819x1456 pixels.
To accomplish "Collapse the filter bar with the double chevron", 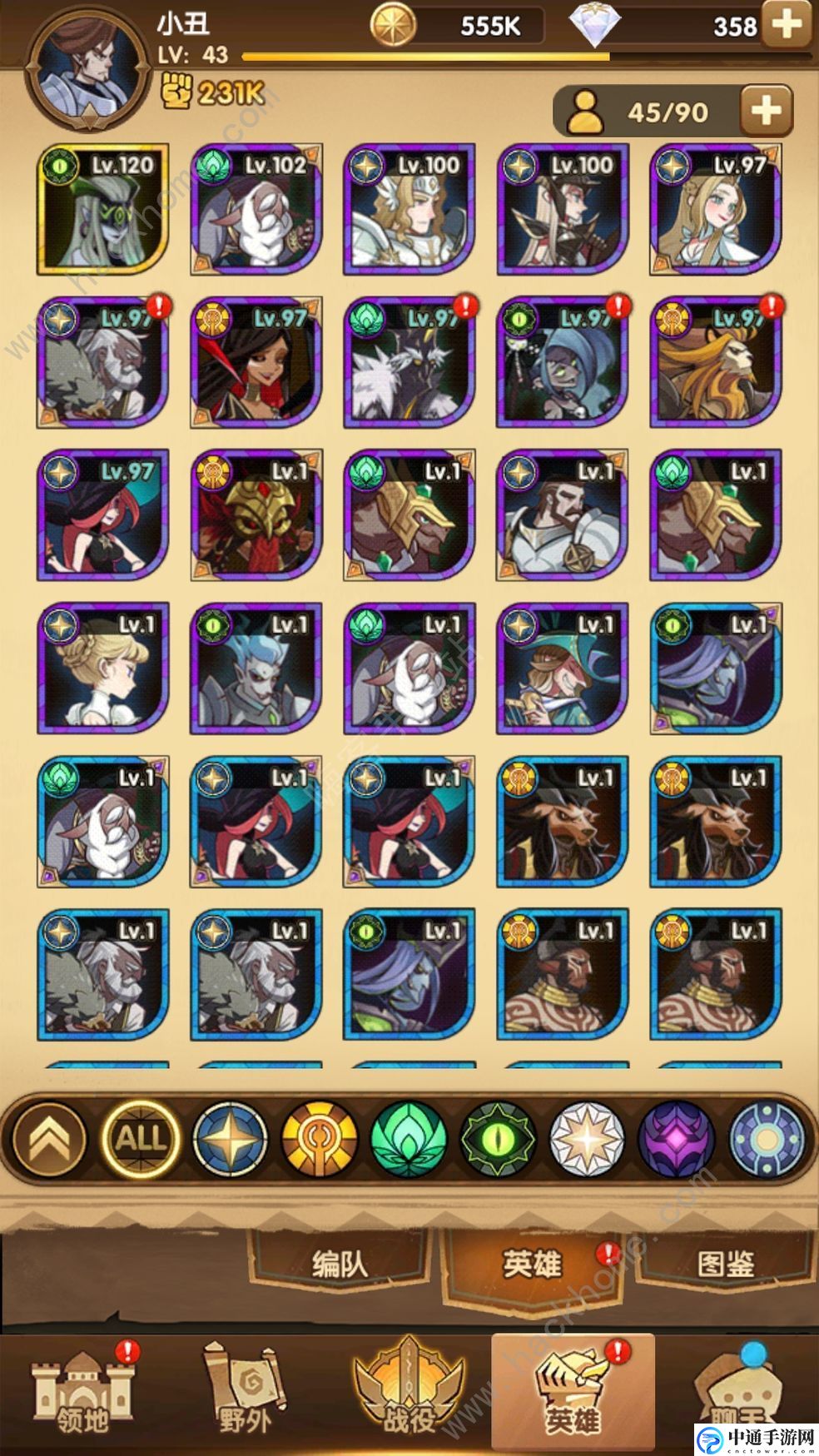I will tap(49, 1140).
